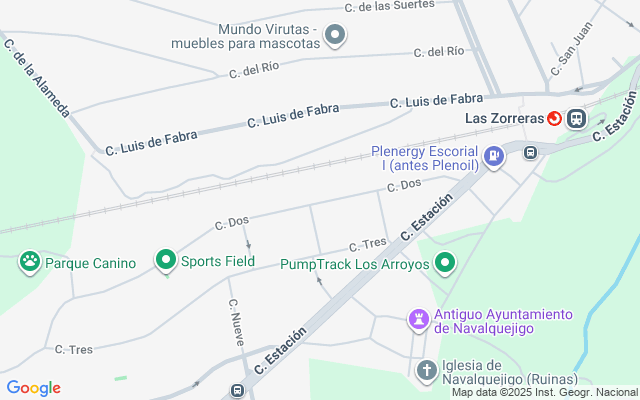Tap the Parque Canino marker
This screenshot has height=400, width=640.
coord(30,262)
